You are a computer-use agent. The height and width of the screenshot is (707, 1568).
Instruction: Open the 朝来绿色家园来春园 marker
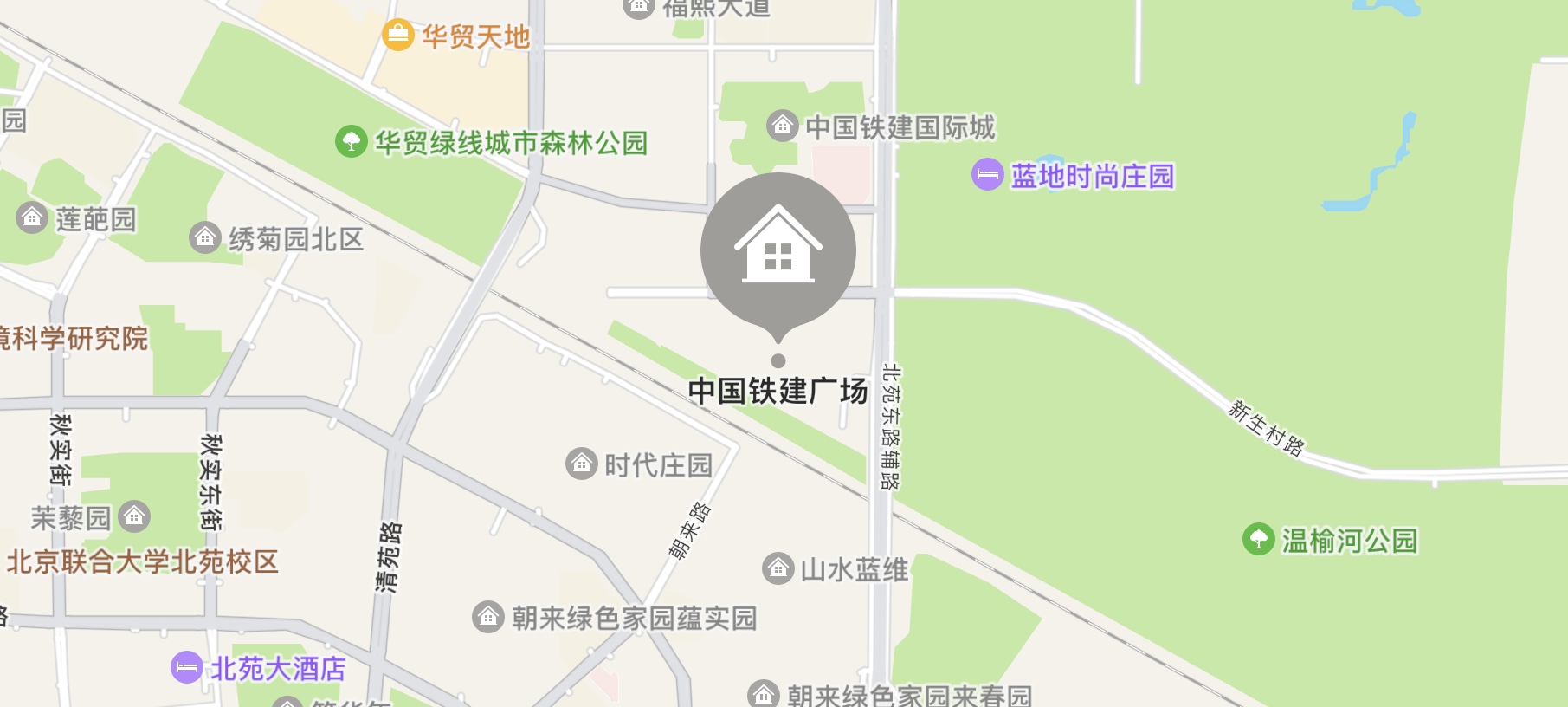coord(763,694)
